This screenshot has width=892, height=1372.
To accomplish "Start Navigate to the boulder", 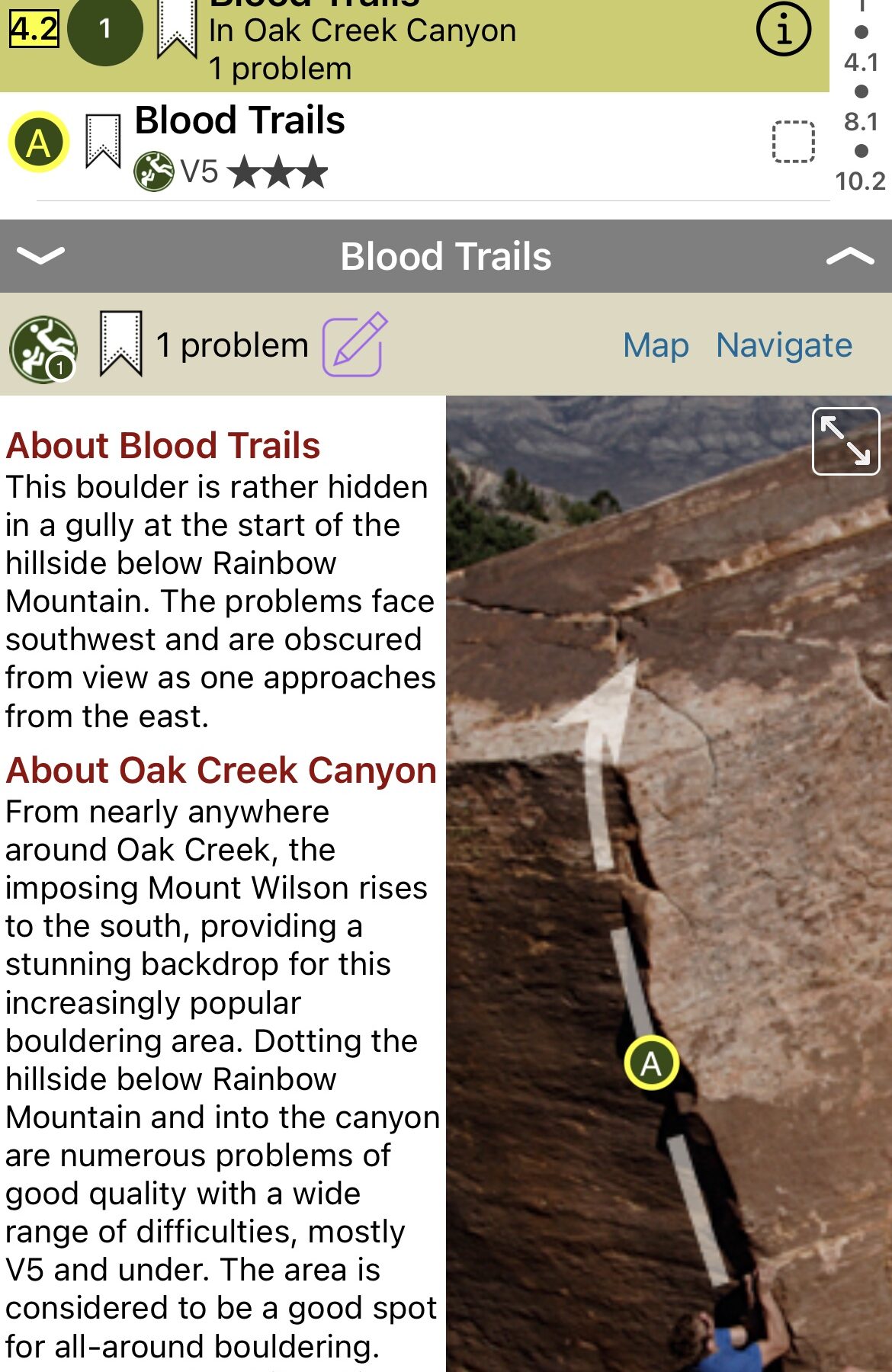I will pyautogui.click(x=784, y=345).
